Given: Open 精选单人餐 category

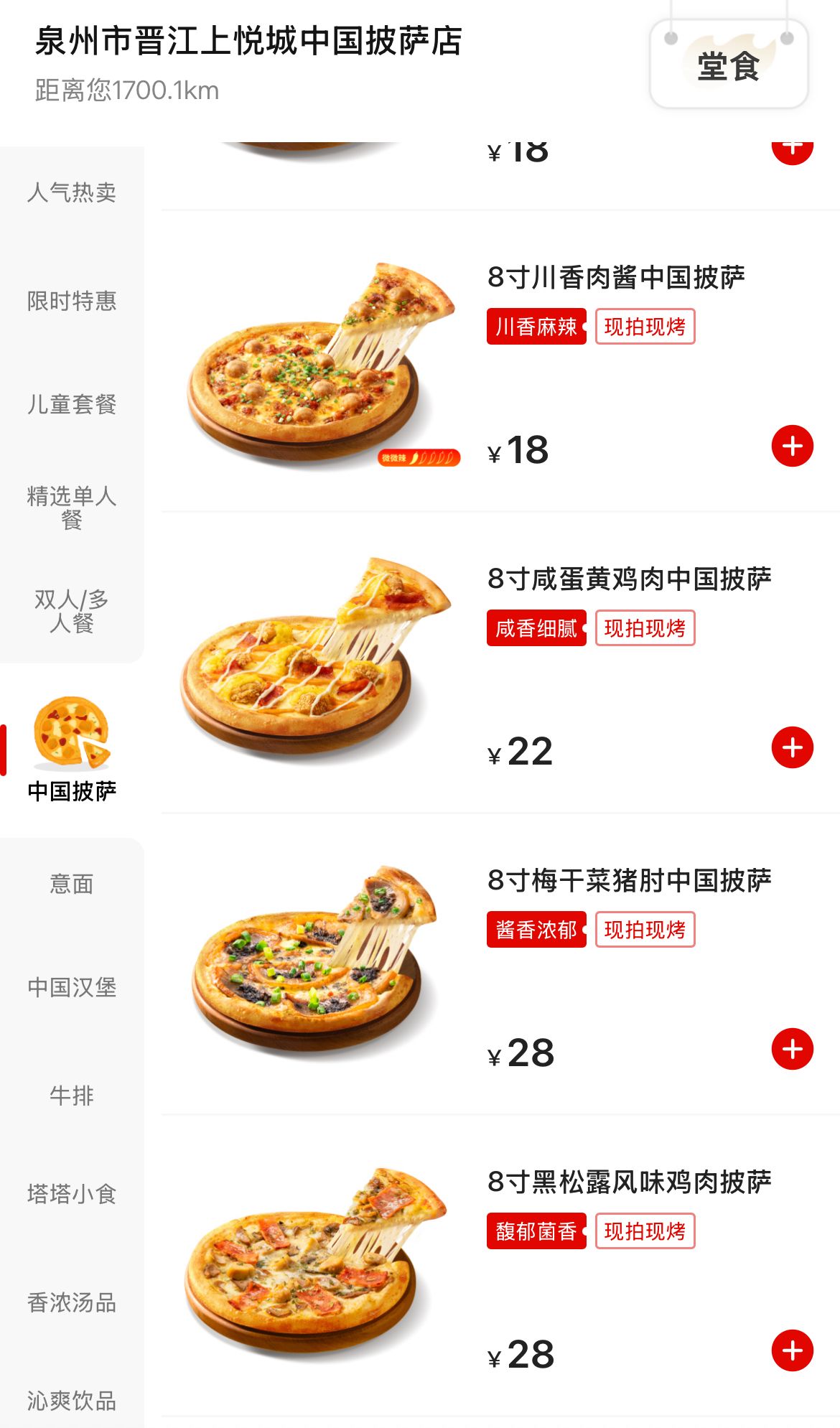Looking at the screenshot, I should coord(72,507).
